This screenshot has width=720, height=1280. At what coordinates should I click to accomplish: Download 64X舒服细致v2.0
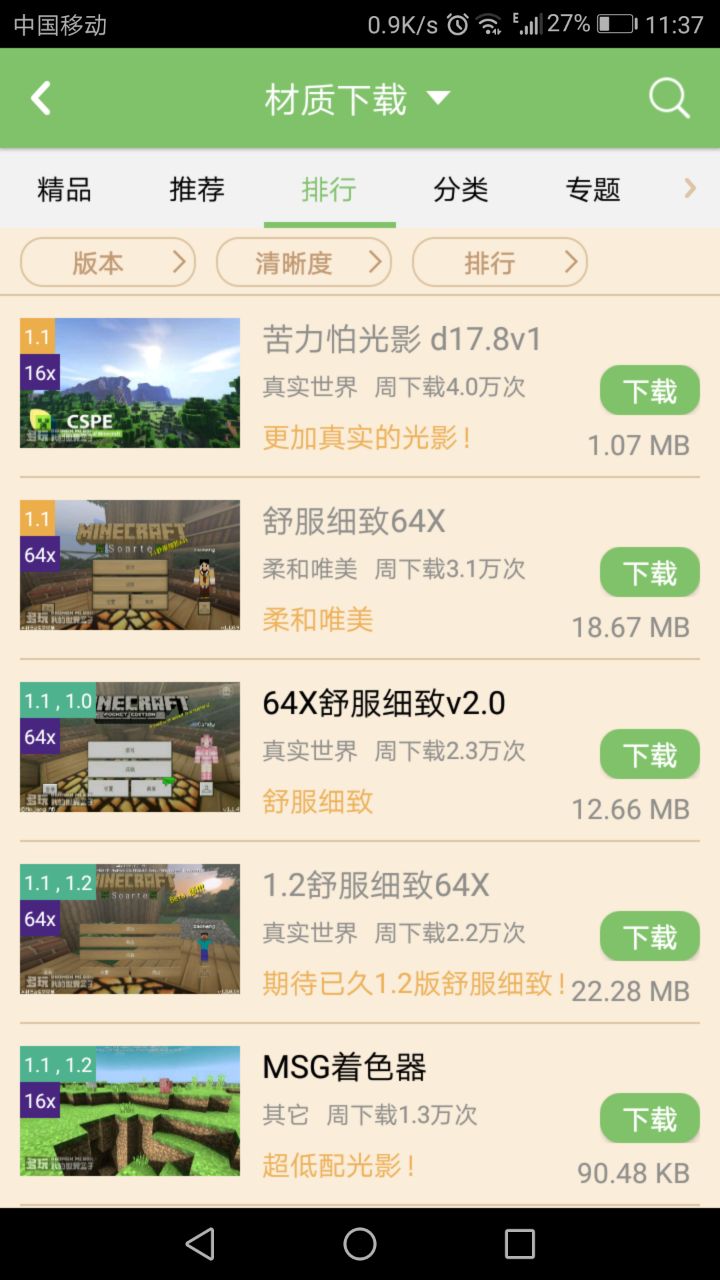click(x=650, y=754)
